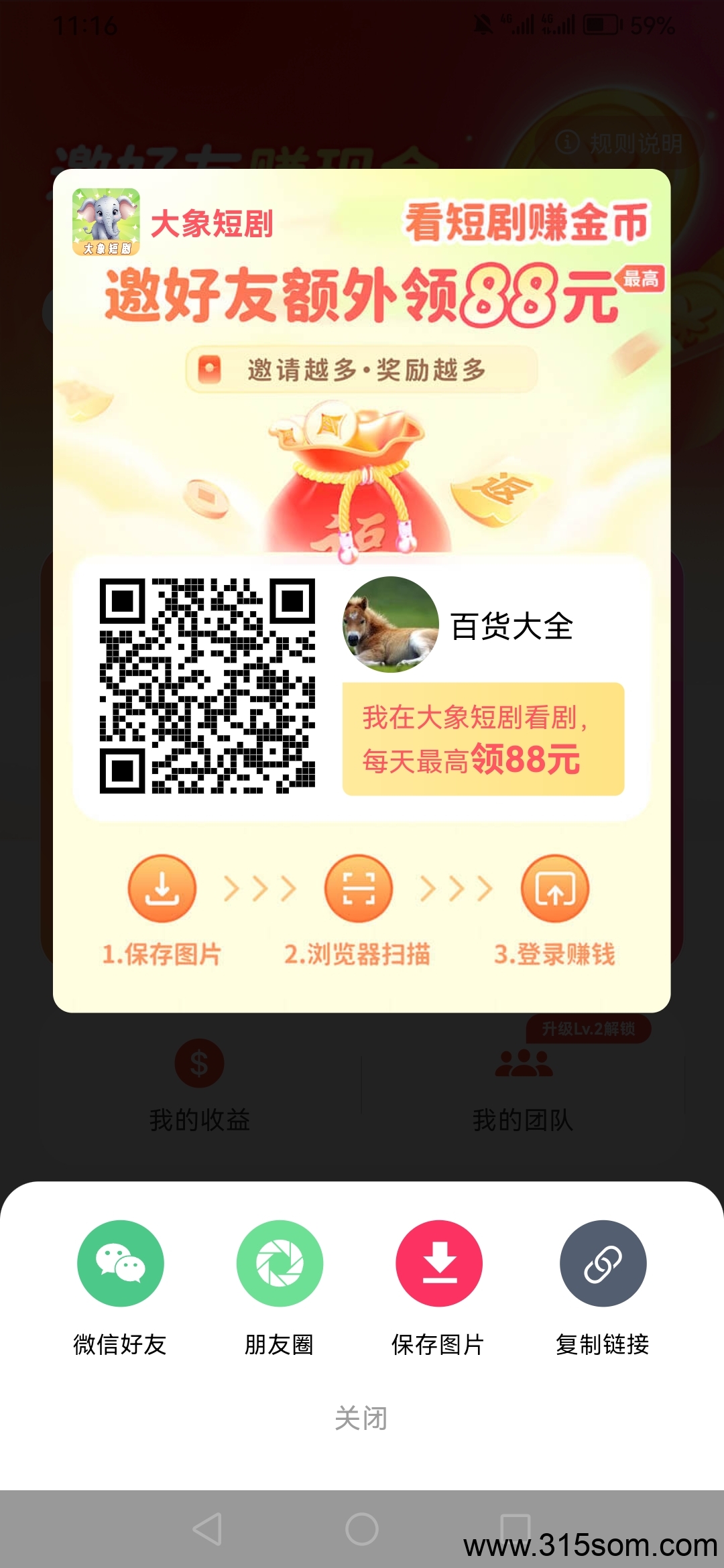This screenshot has width=724, height=1568.
Task: Go back using the system back button
Action: point(208,1529)
